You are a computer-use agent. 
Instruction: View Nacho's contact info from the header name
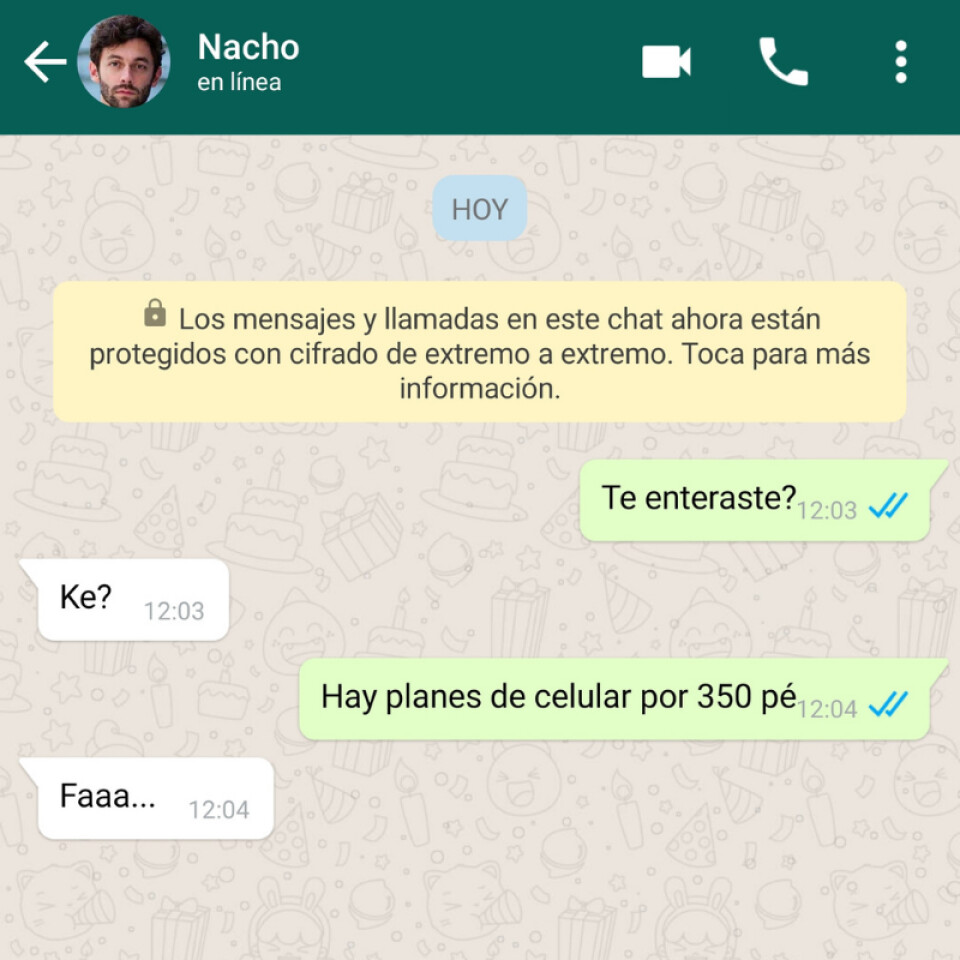(248, 48)
